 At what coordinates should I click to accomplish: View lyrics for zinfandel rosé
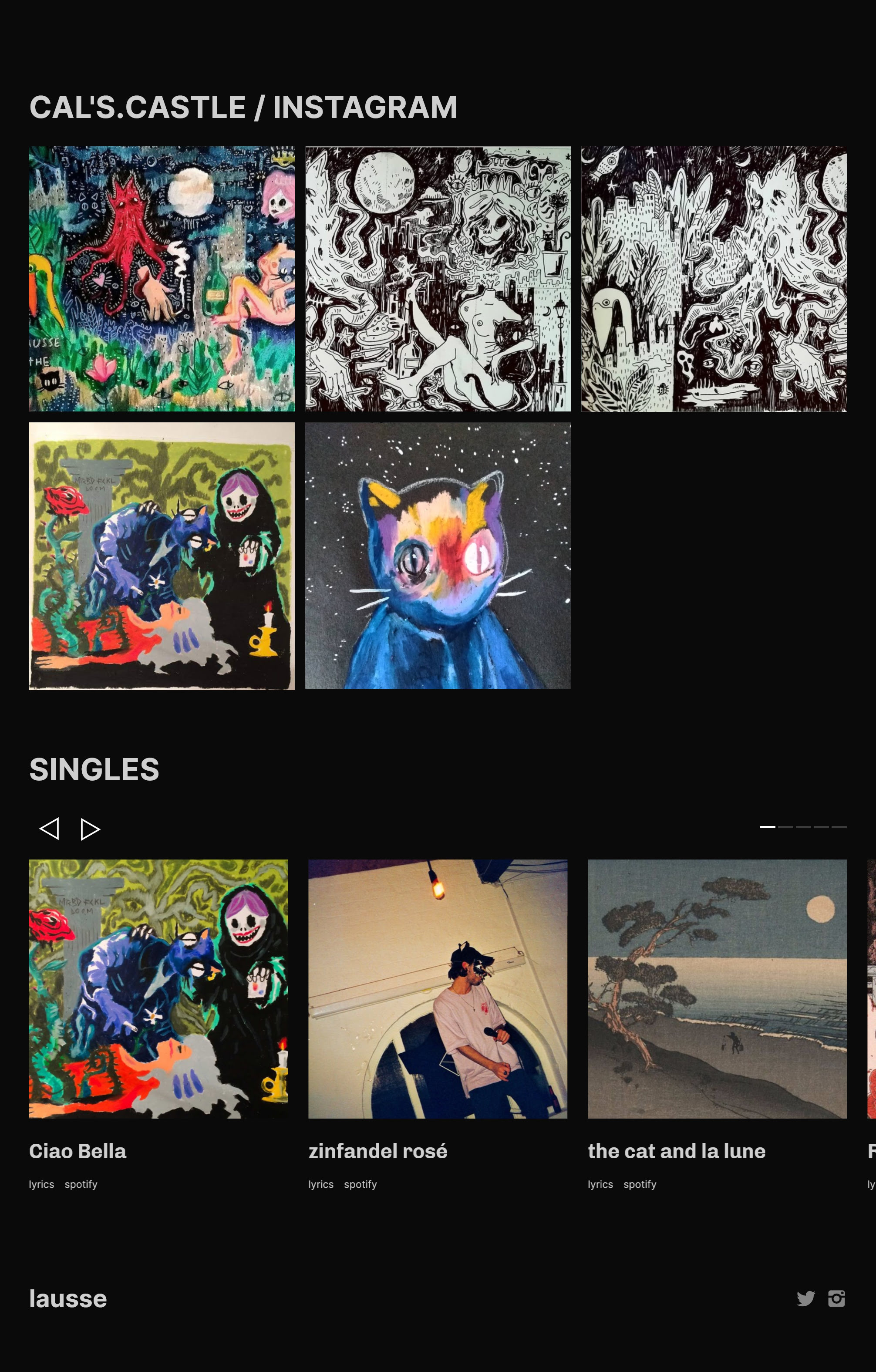coord(321,1184)
